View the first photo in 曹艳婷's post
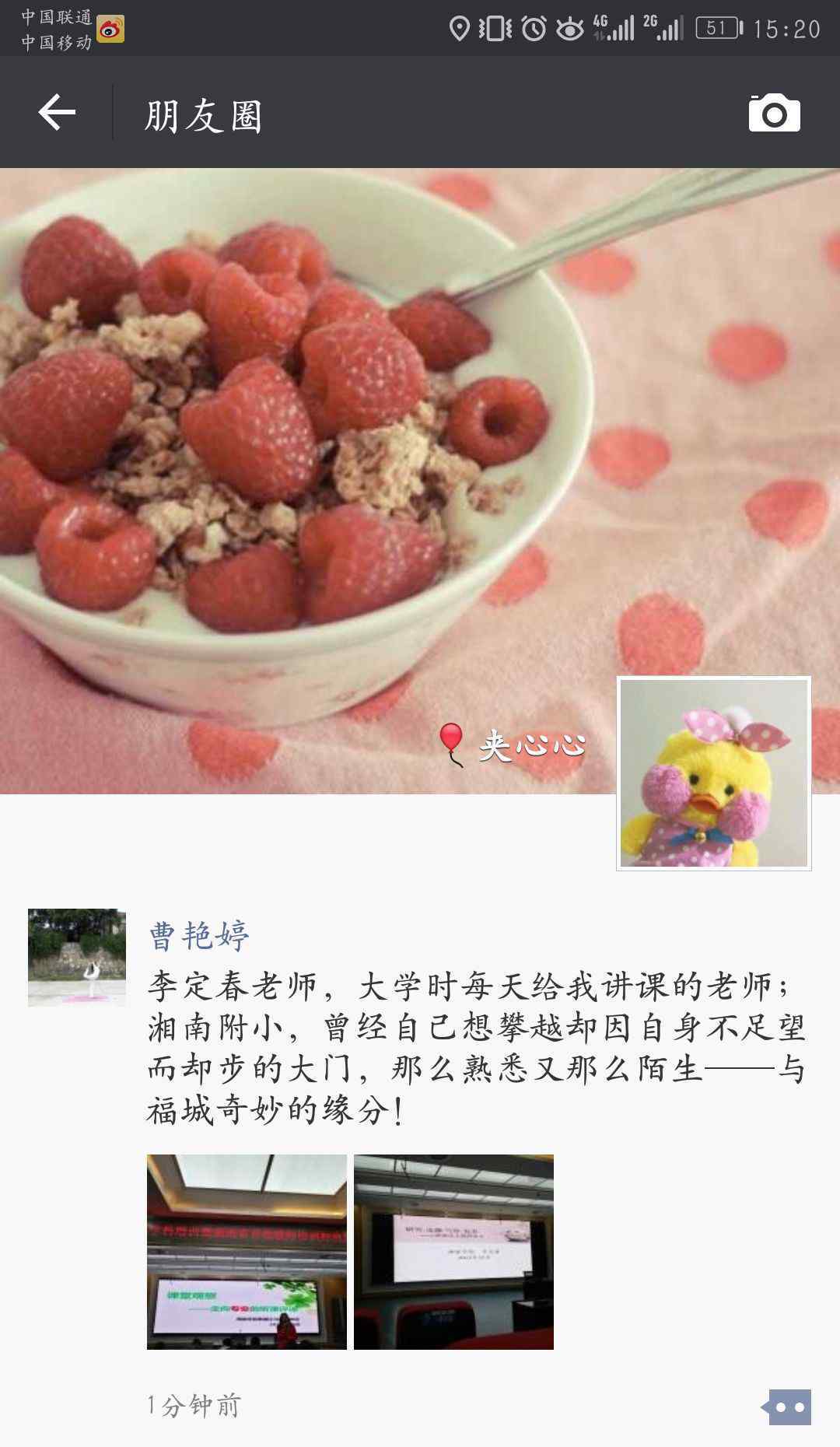 click(x=247, y=1252)
